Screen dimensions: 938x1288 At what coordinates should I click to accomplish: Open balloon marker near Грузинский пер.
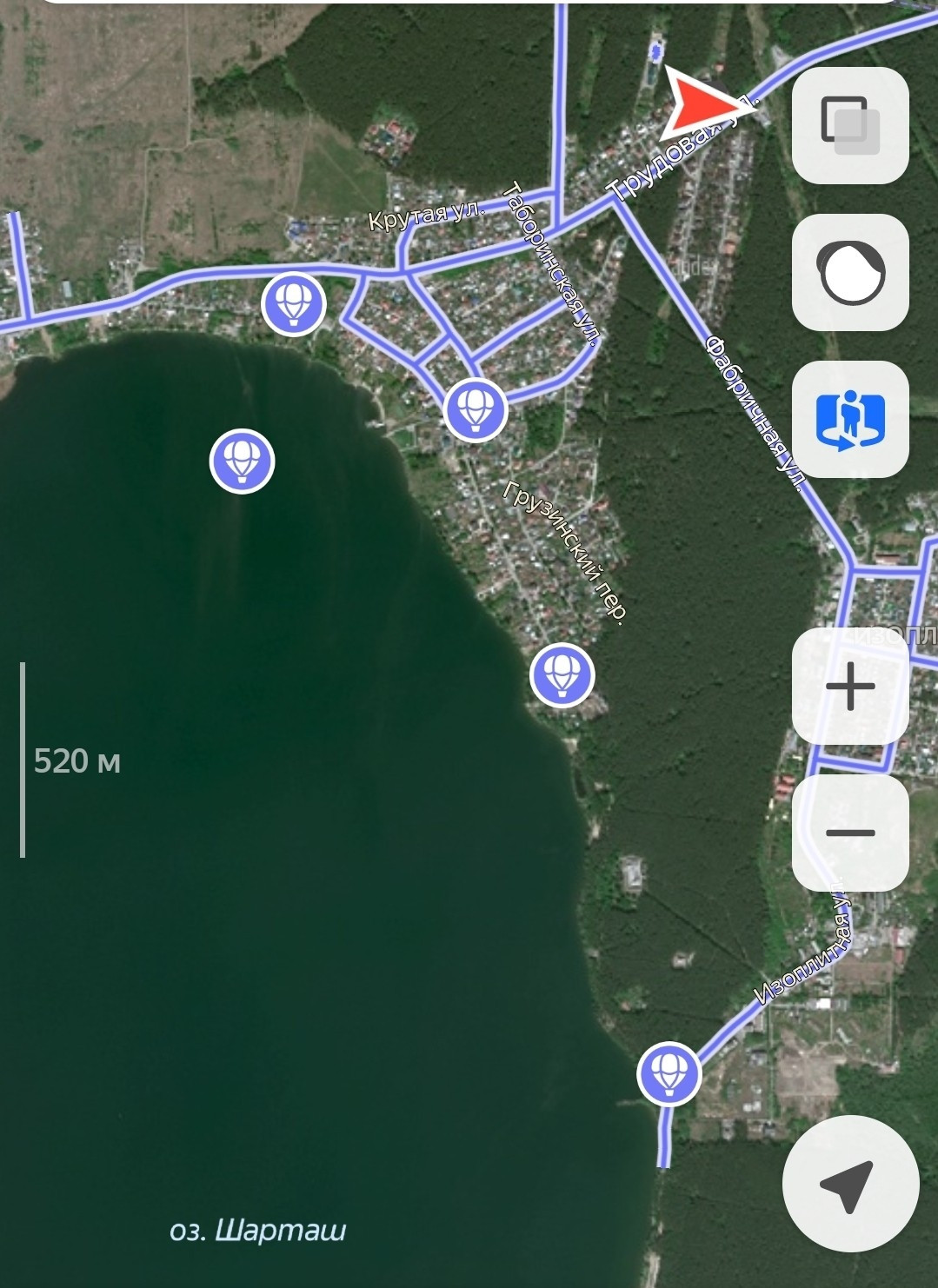[x=562, y=674]
